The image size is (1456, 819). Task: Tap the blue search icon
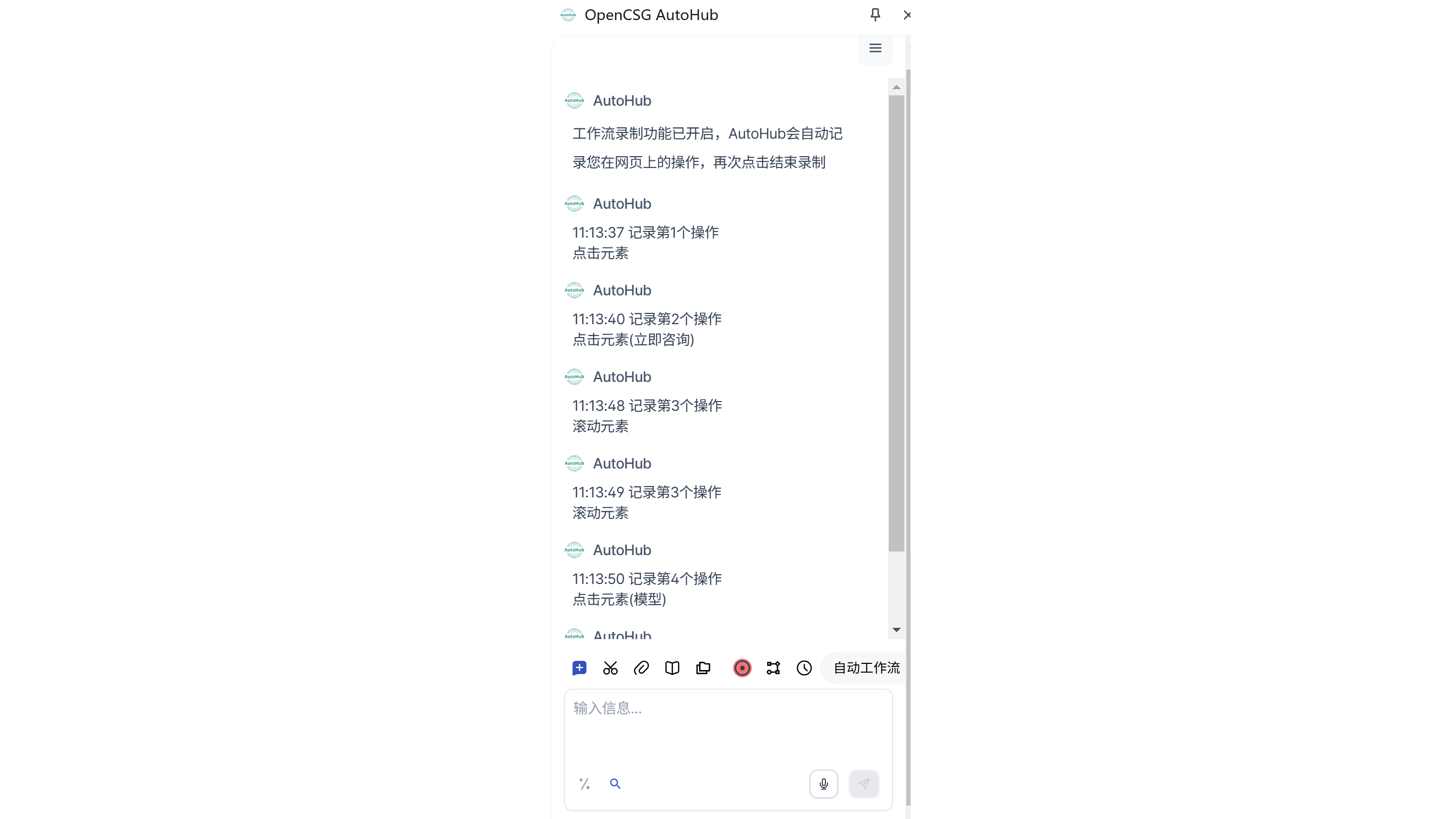pyautogui.click(x=616, y=784)
